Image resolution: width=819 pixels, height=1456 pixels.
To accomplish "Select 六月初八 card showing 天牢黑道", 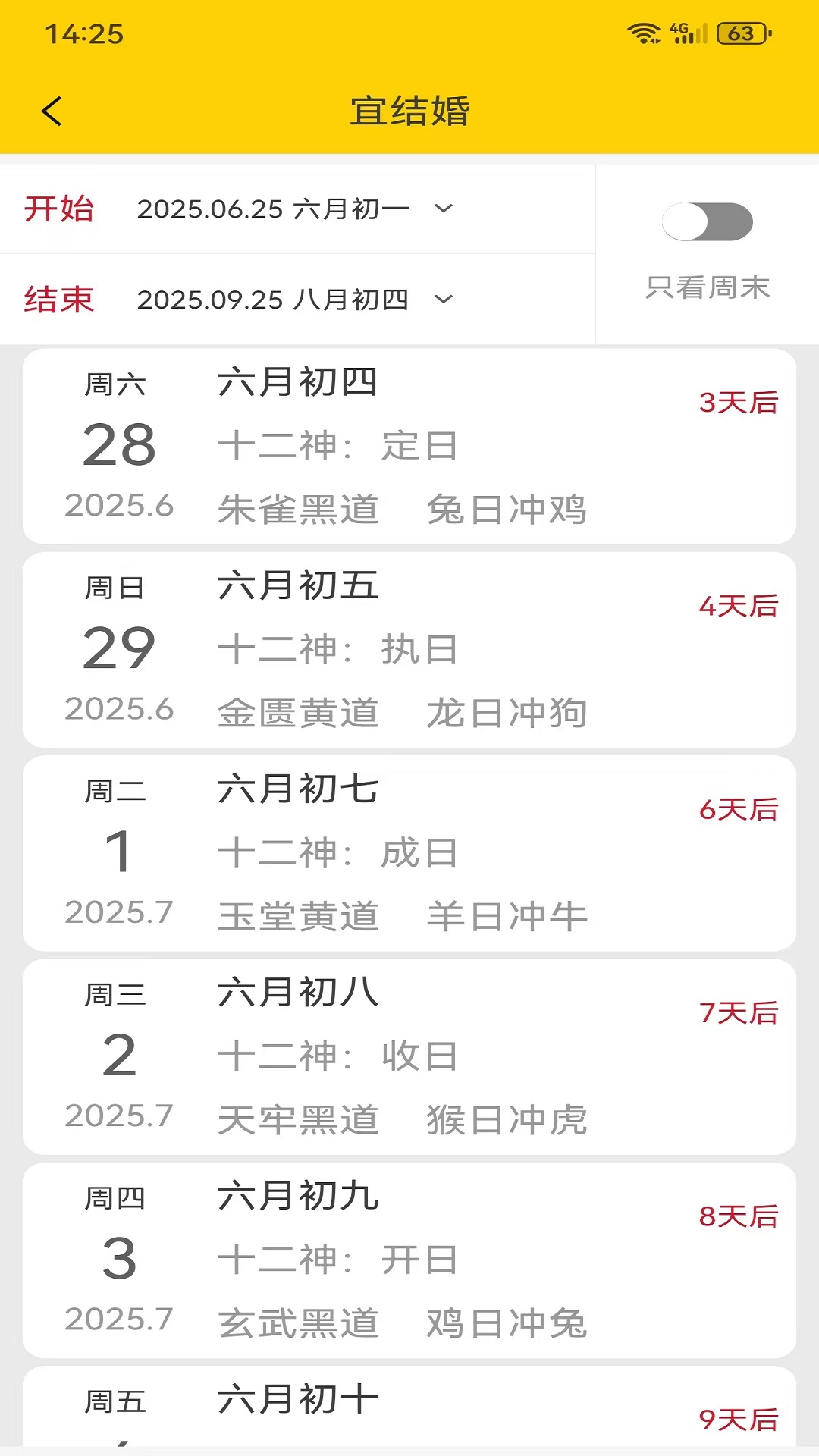I will 409,1054.
